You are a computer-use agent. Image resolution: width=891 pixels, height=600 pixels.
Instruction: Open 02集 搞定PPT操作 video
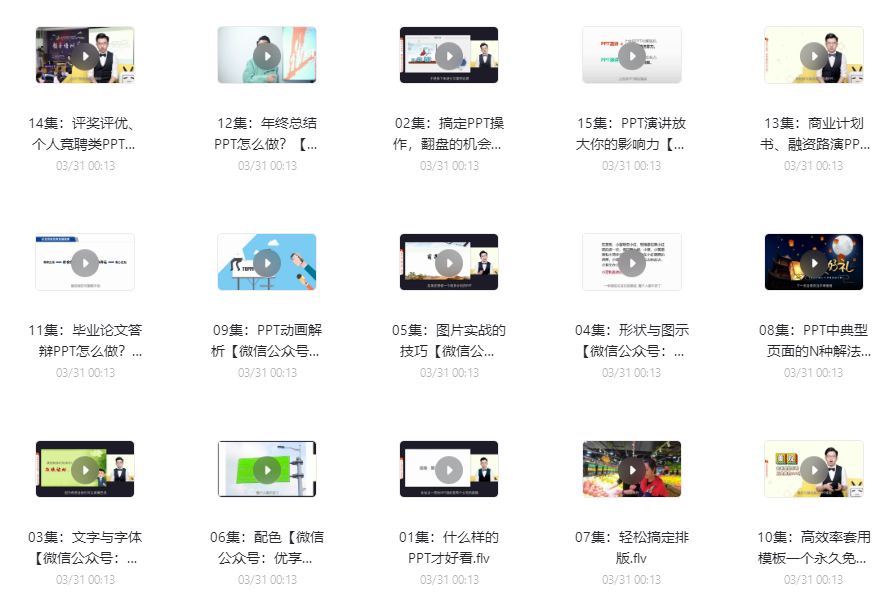449,56
